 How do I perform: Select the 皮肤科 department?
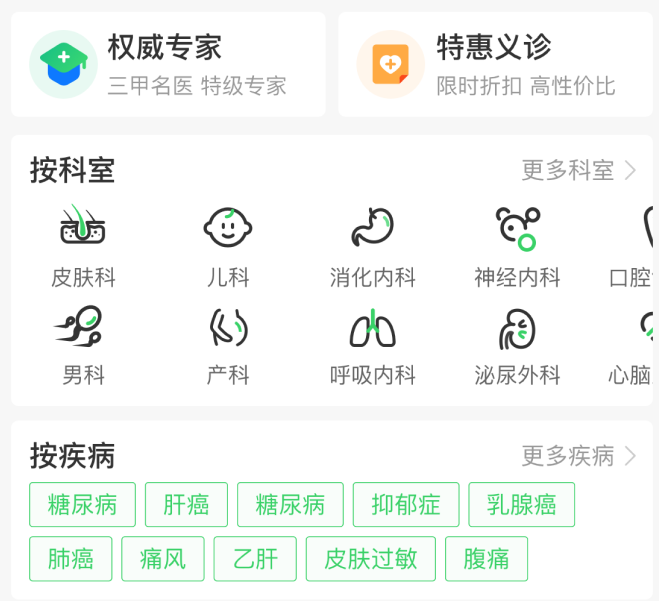tap(83, 247)
